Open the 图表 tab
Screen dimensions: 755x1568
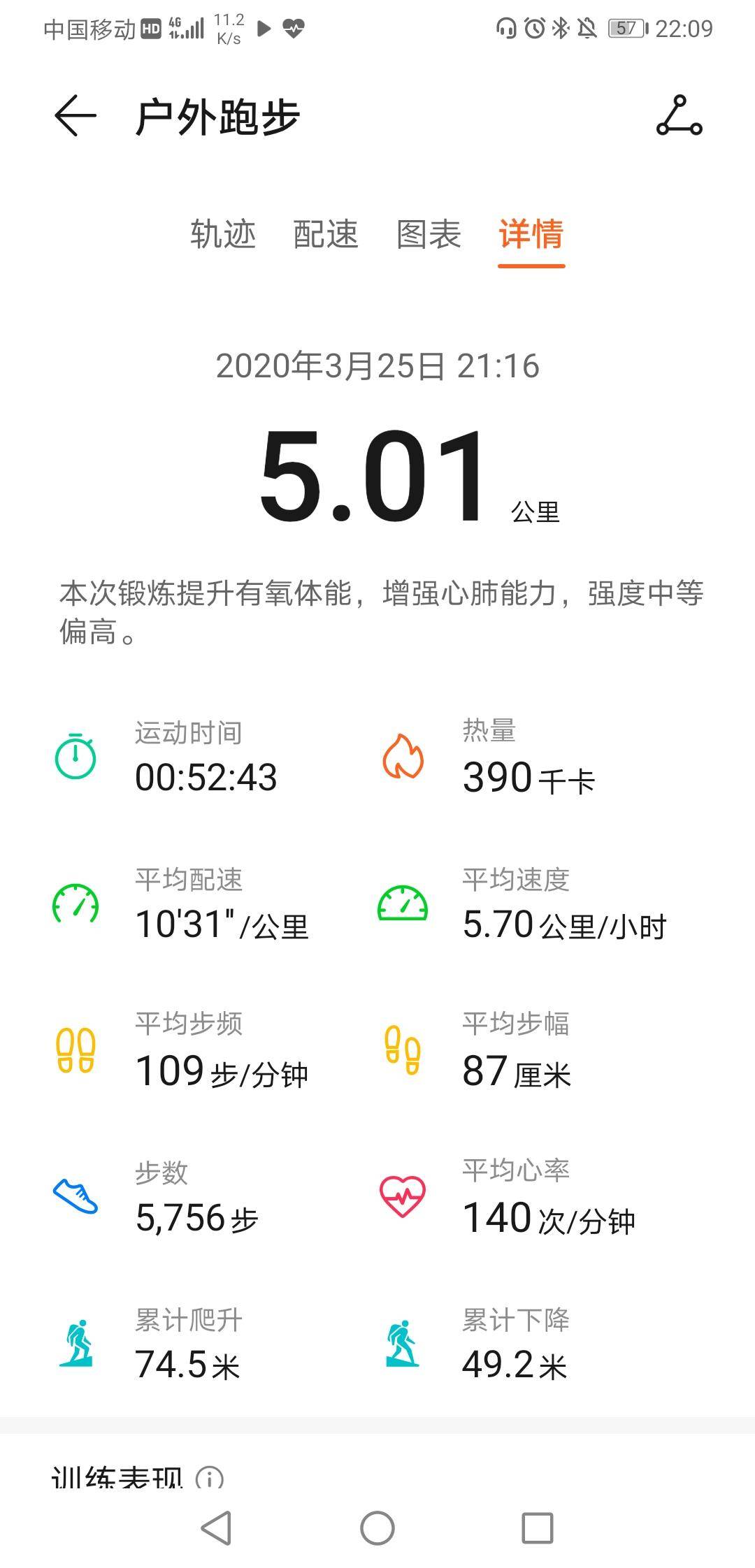pos(429,233)
